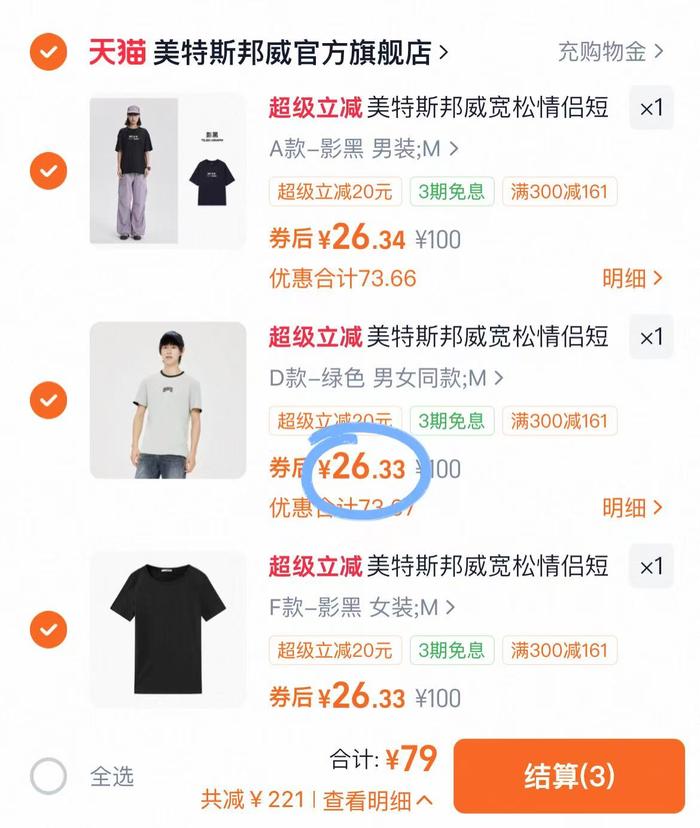
Task: View the F款-影黑 女装 black tee image
Action: point(167,629)
